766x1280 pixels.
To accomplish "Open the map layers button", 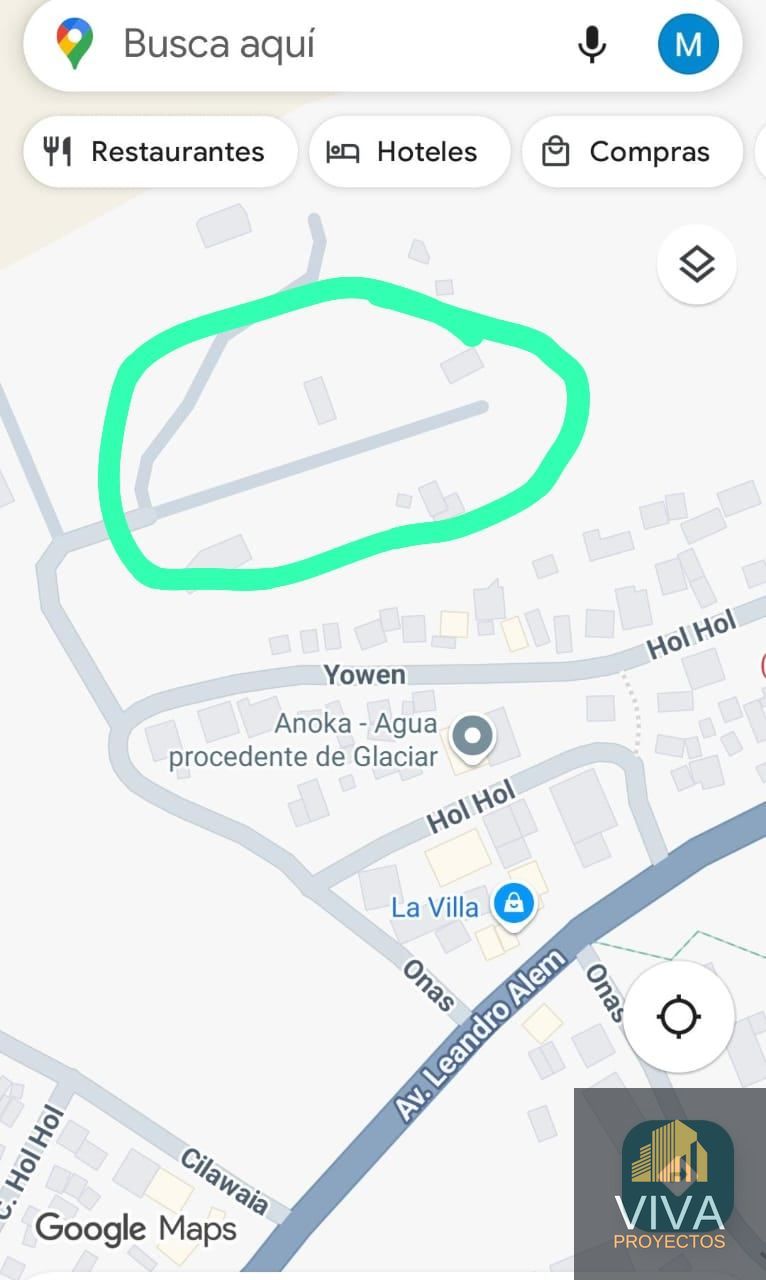I will pyautogui.click(x=697, y=264).
